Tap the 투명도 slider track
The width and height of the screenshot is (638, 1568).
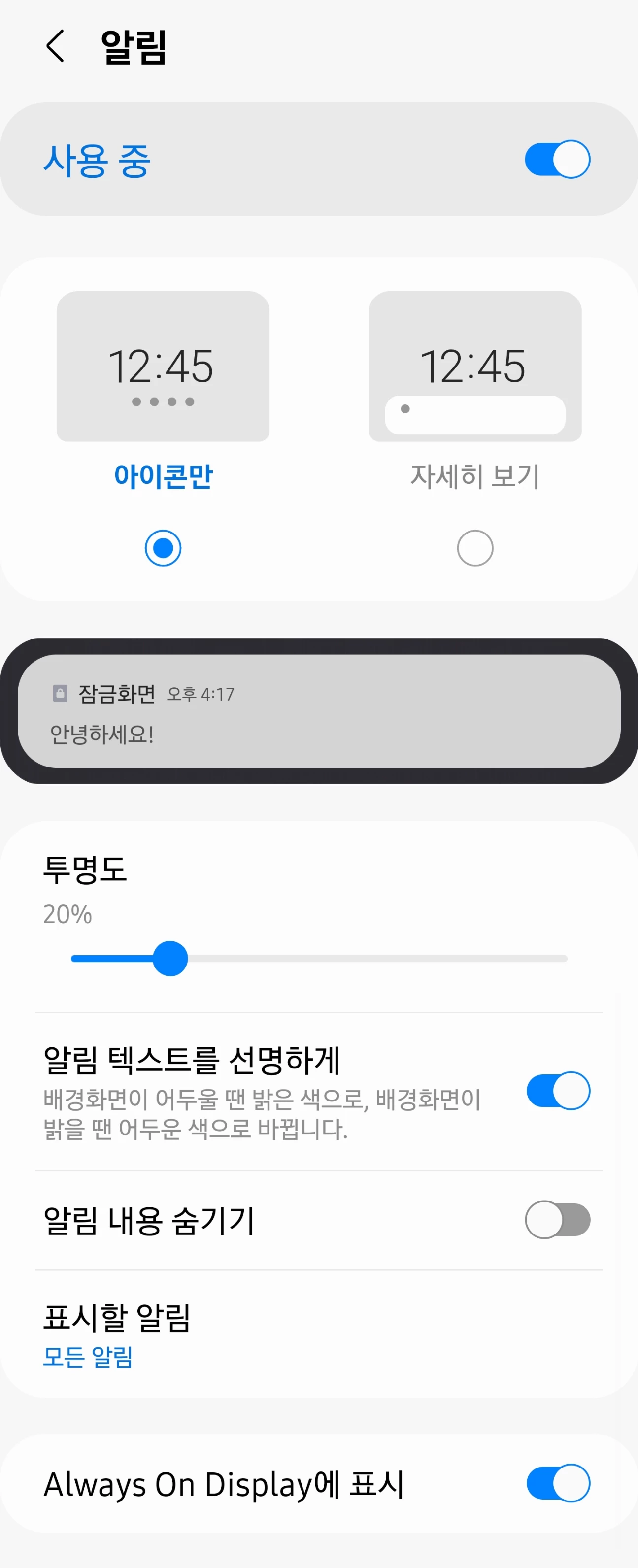(x=319, y=958)
